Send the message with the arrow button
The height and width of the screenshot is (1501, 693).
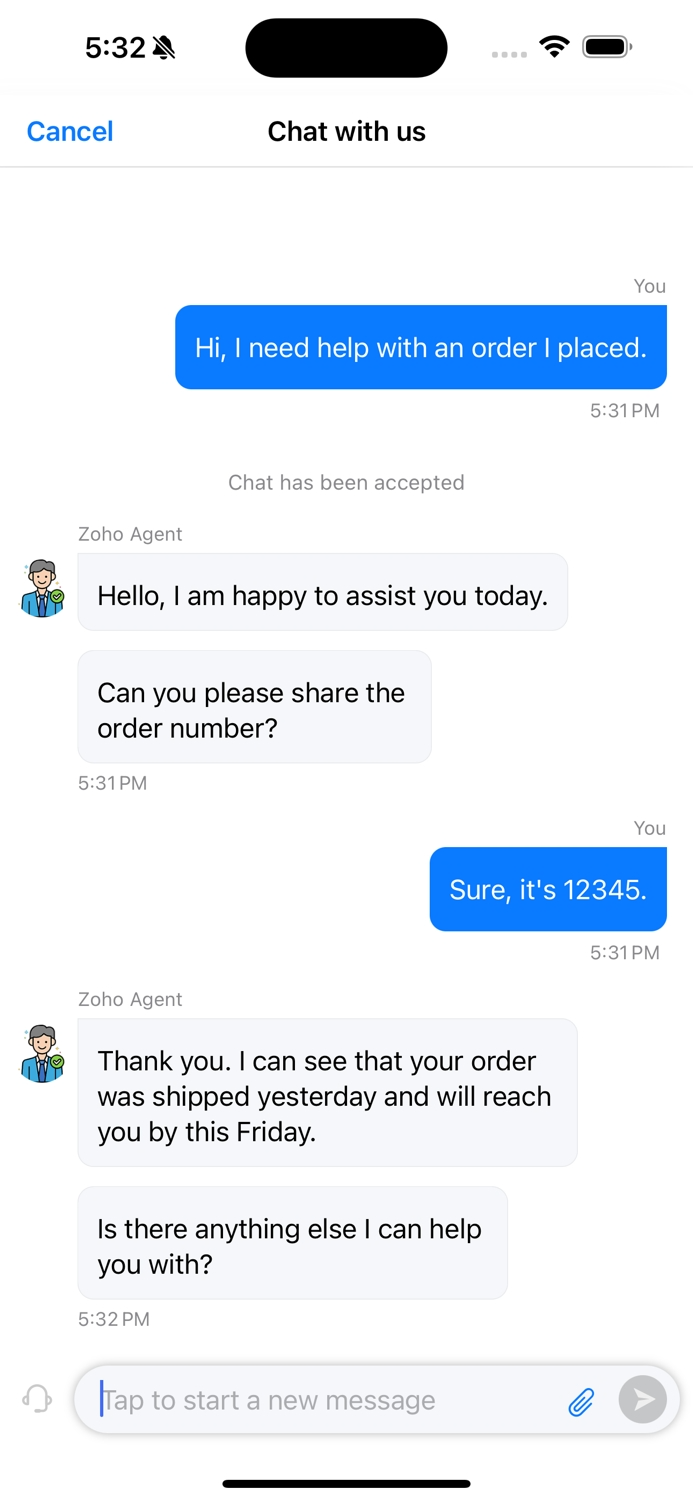tap(643, 1400)
